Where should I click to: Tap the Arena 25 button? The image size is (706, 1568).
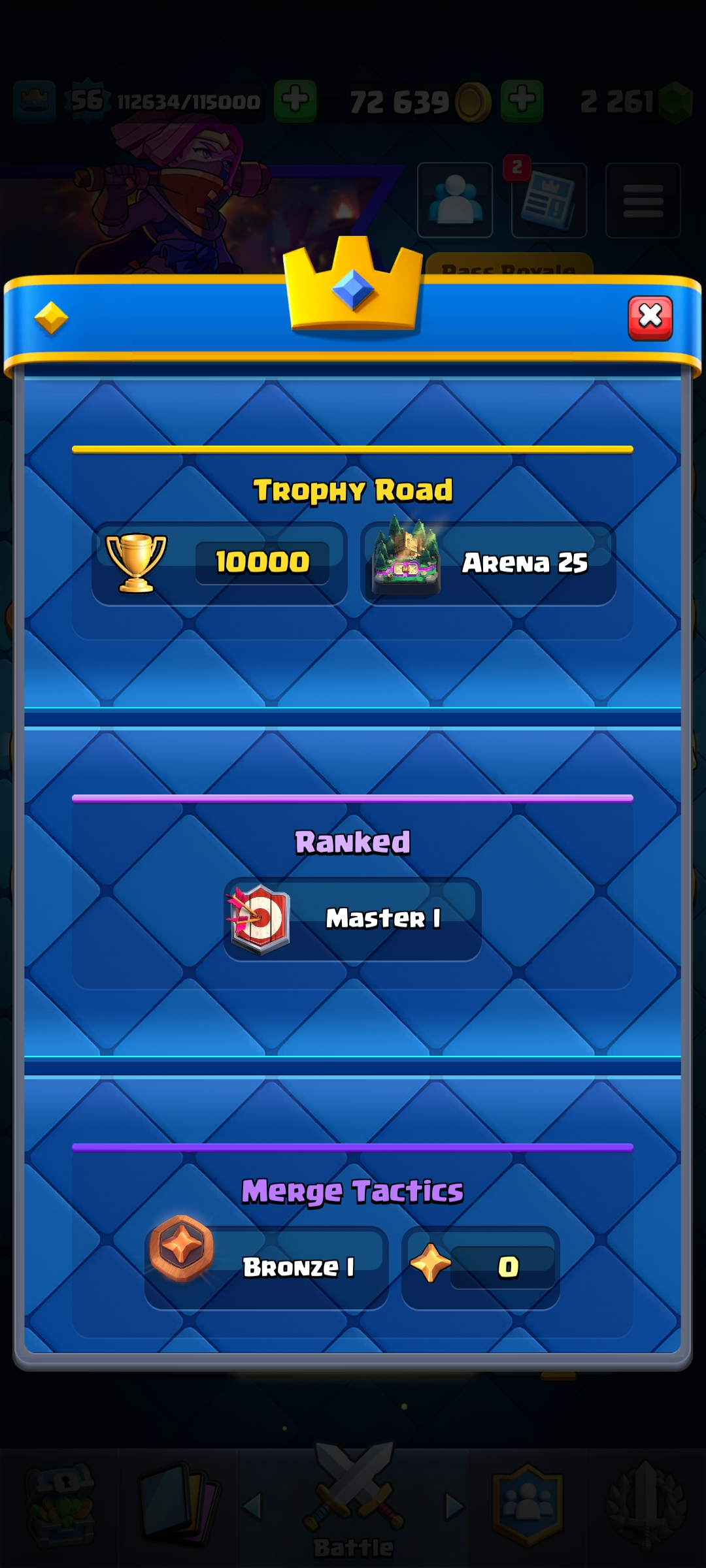(x=488, y=563)
